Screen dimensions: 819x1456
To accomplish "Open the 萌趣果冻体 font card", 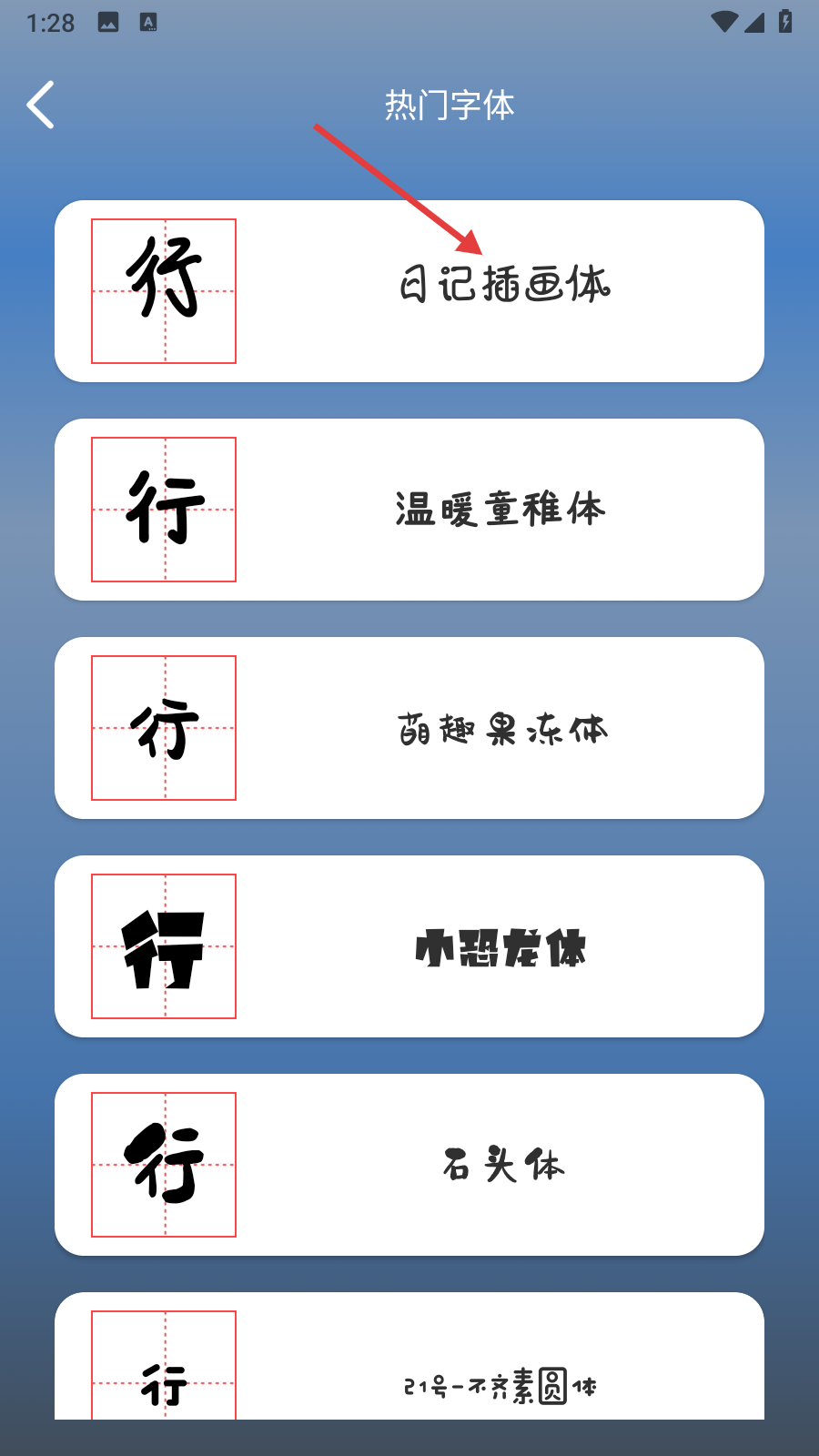I will pos(409,728).
